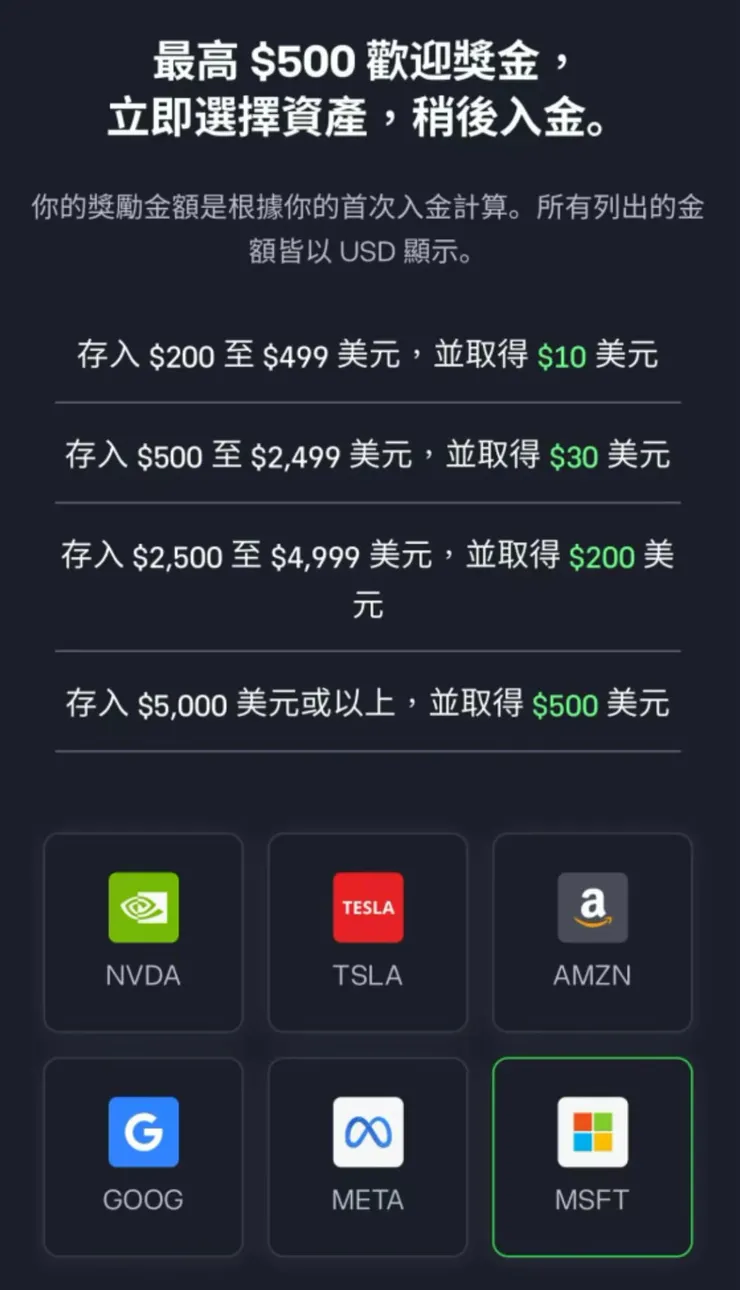
Task: Click the $5,000 or above deposit tier
Action: tap(370, 704)
